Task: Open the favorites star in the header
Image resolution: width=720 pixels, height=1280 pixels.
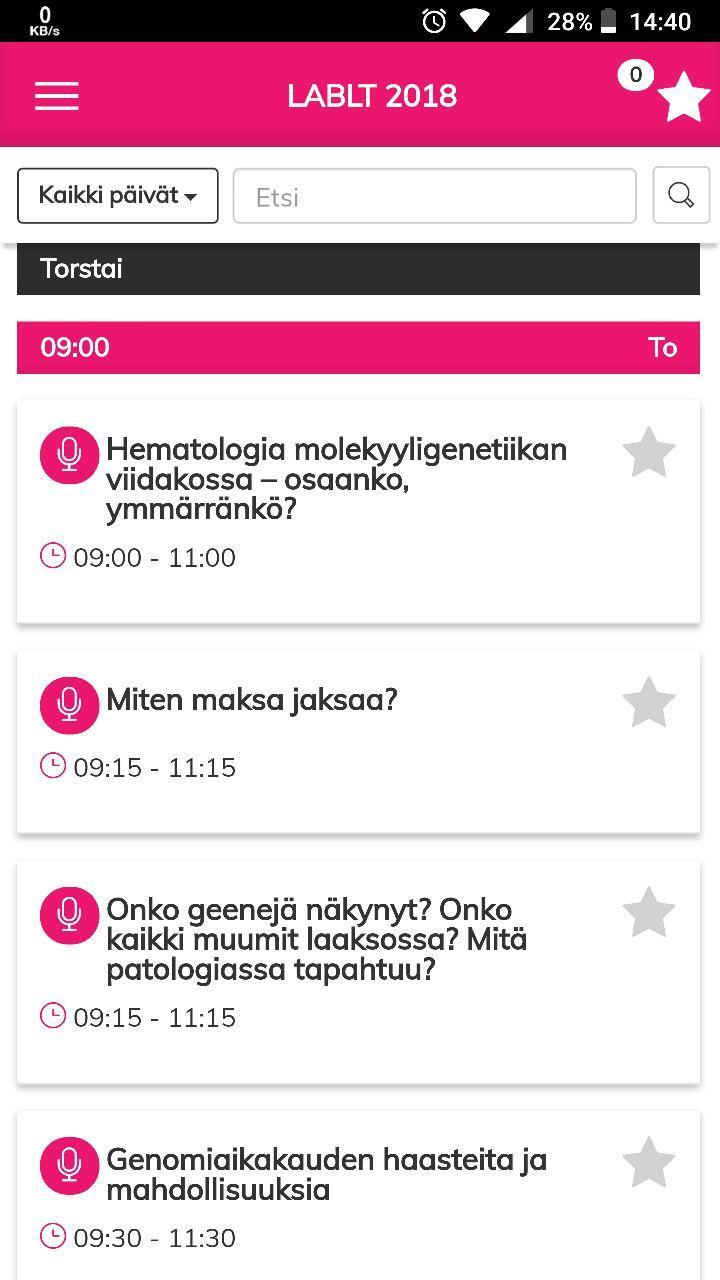Action: [684, 98]
